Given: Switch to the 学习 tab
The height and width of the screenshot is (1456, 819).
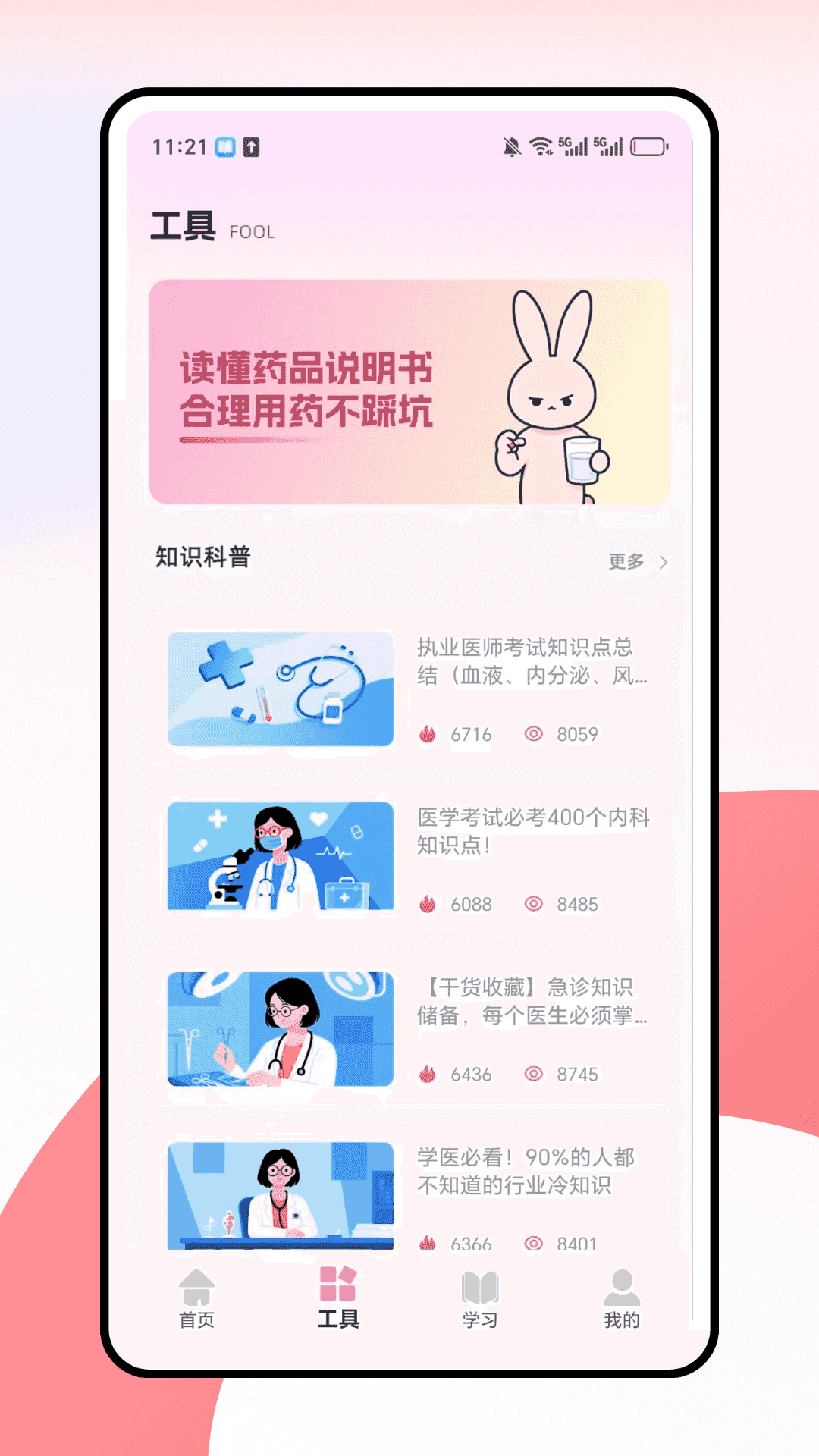Looking at the screenshot, I should click(x=479, y=1297).
